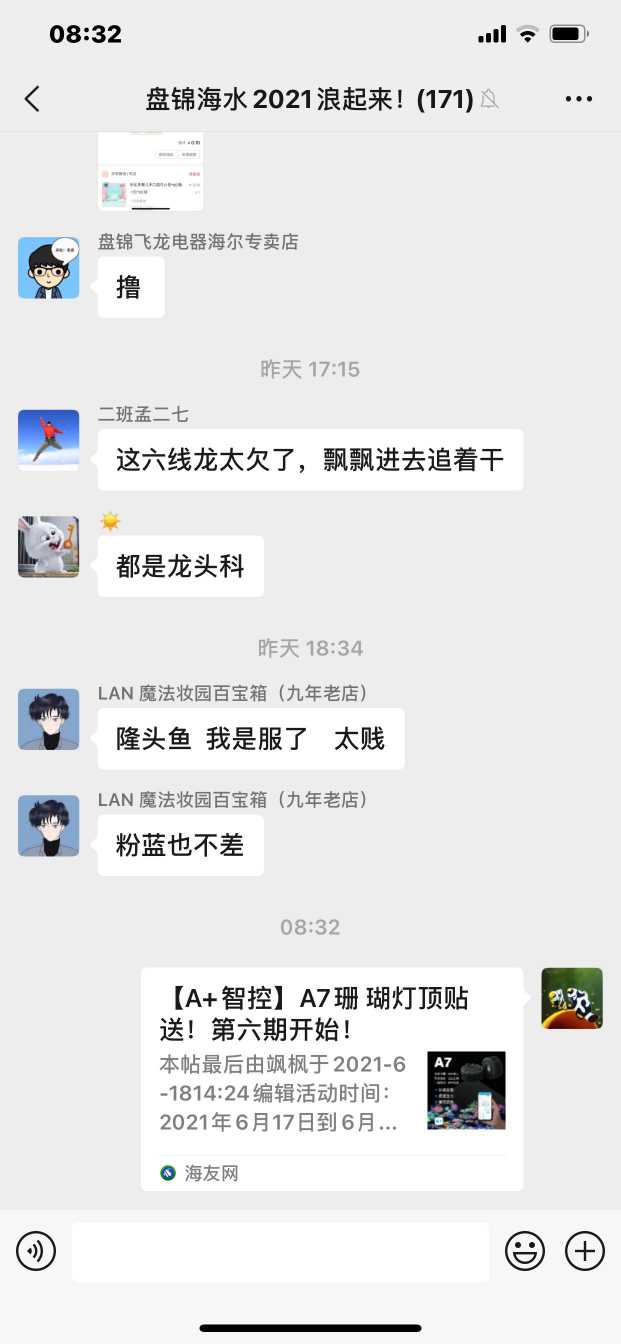Open the shared screenshot image at the top
This screenshot has width=621, height=1344.
(x=150, y=170)
